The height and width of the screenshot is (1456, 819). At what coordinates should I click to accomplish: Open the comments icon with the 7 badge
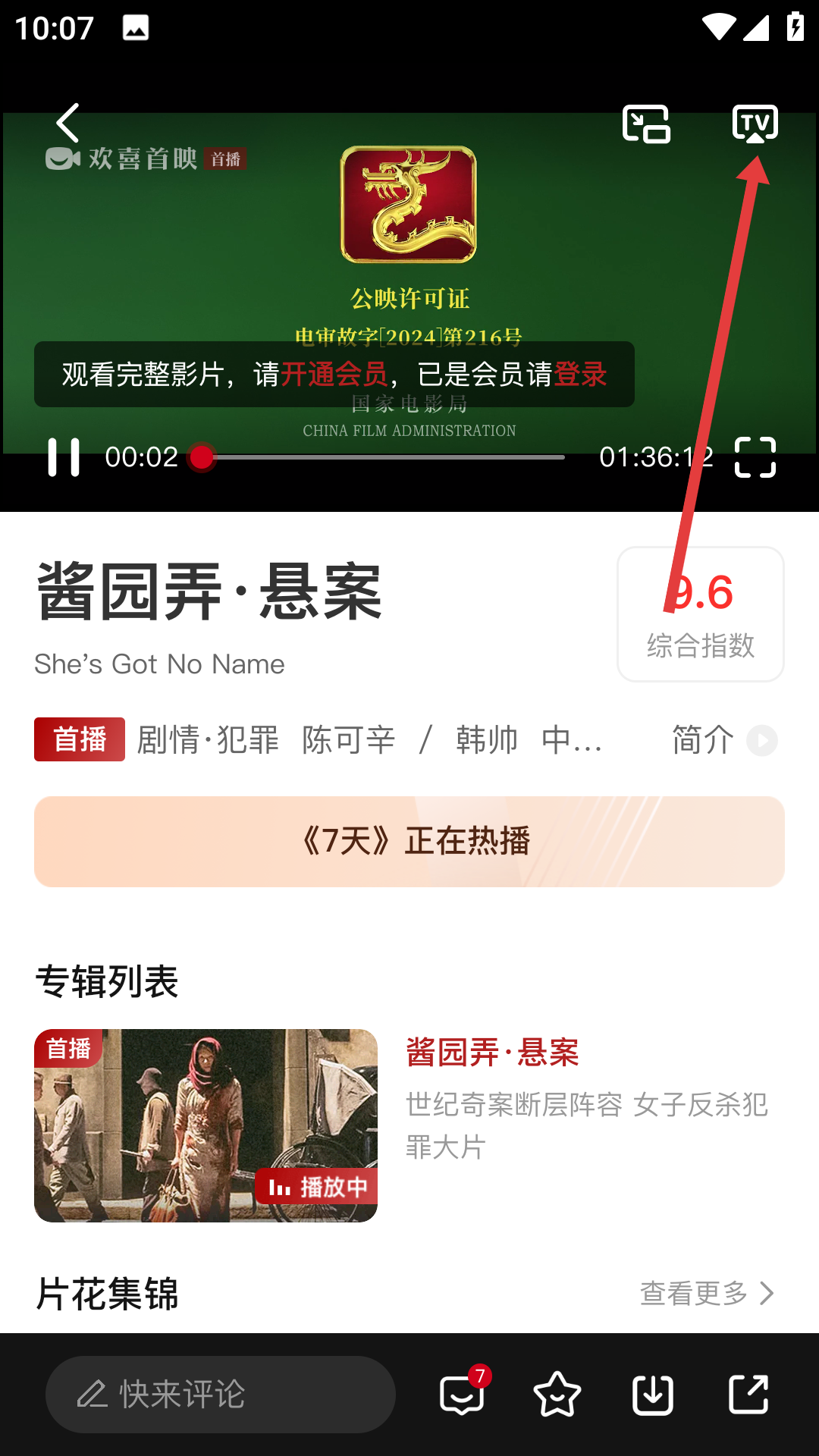pos(462,1394)
